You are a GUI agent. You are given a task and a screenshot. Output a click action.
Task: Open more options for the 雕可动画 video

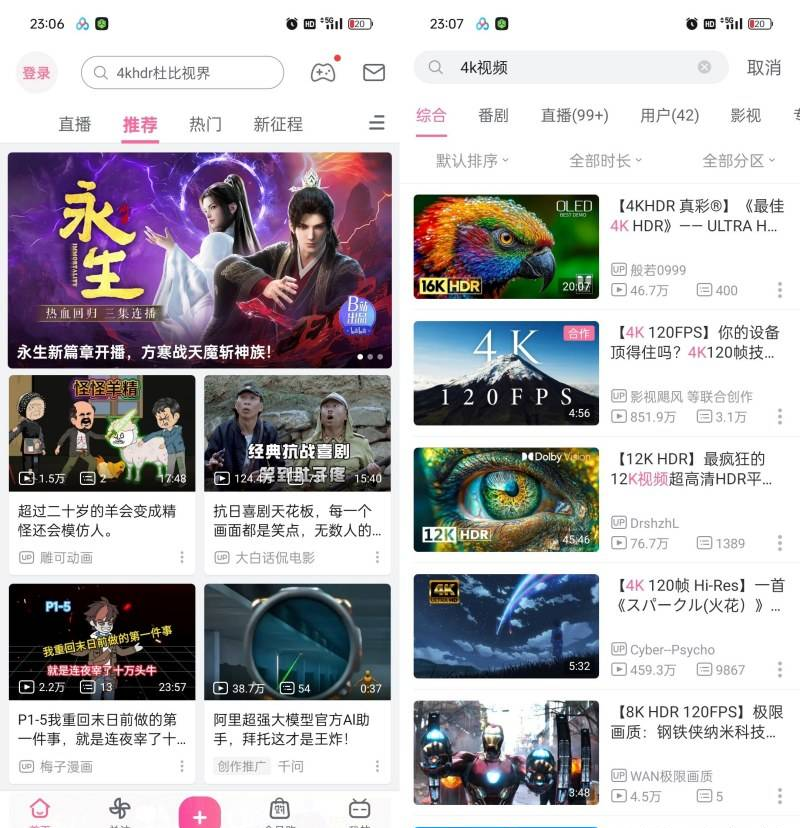(x=182, y=557)
